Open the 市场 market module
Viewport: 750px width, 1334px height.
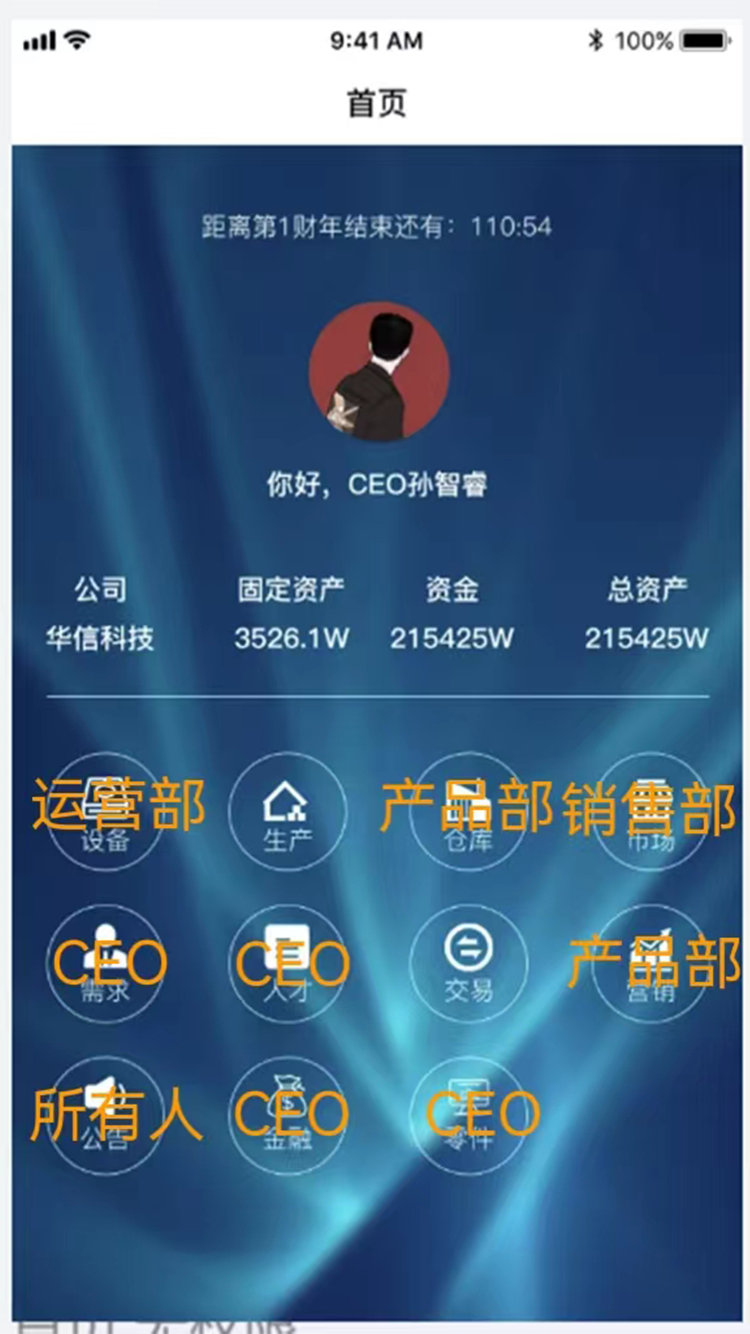click(650, 812)
